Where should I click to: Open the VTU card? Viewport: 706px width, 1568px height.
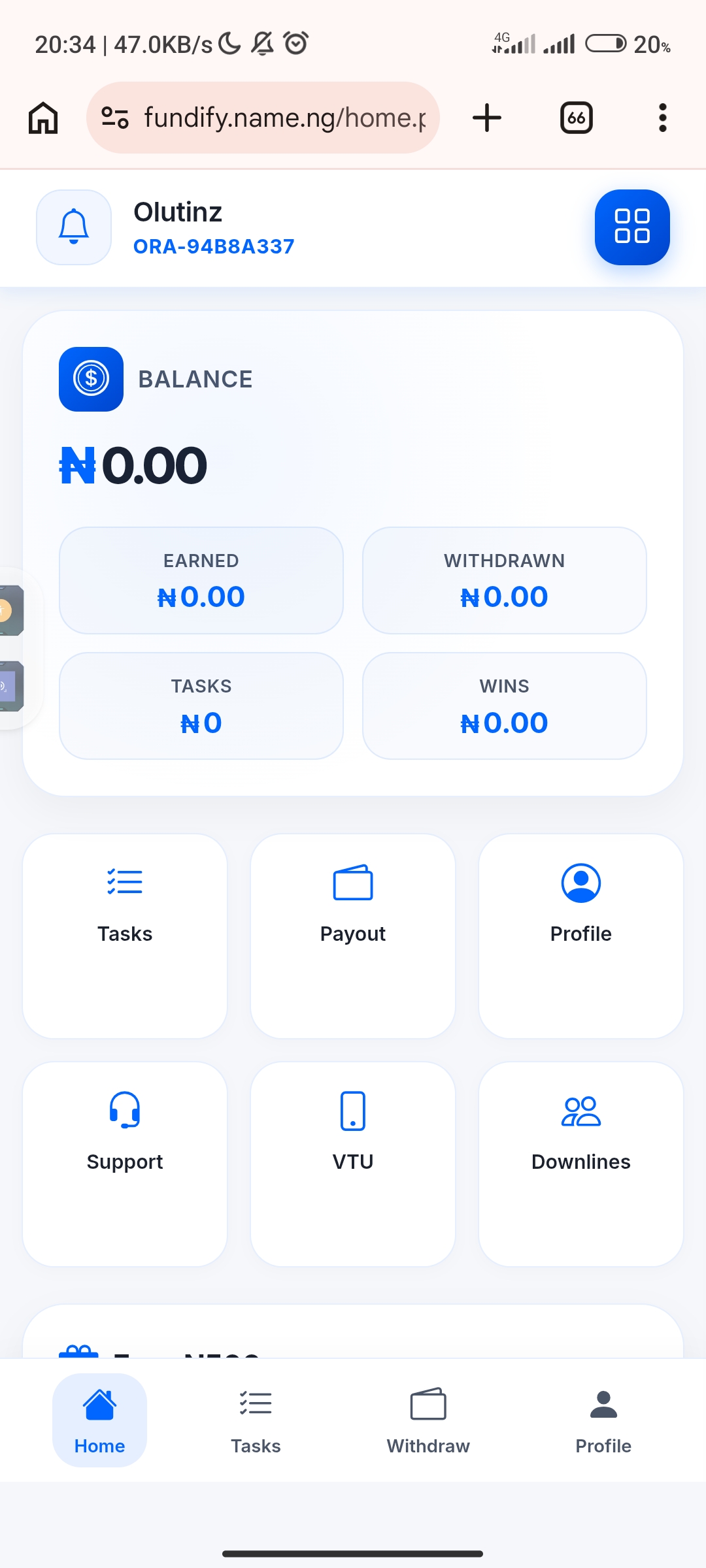click(353, 1164)
